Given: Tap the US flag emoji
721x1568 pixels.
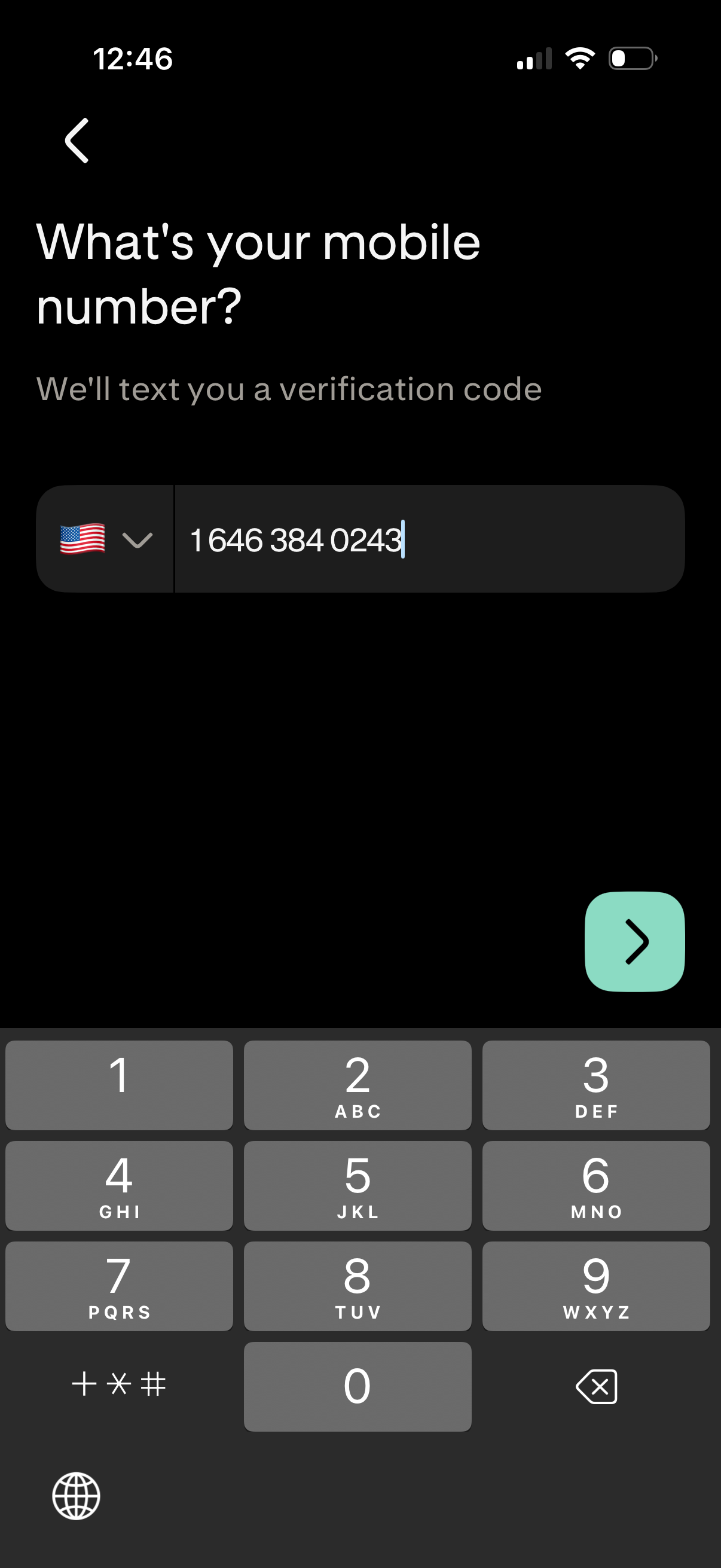Looking at the screenshot, I should [82, 539].
